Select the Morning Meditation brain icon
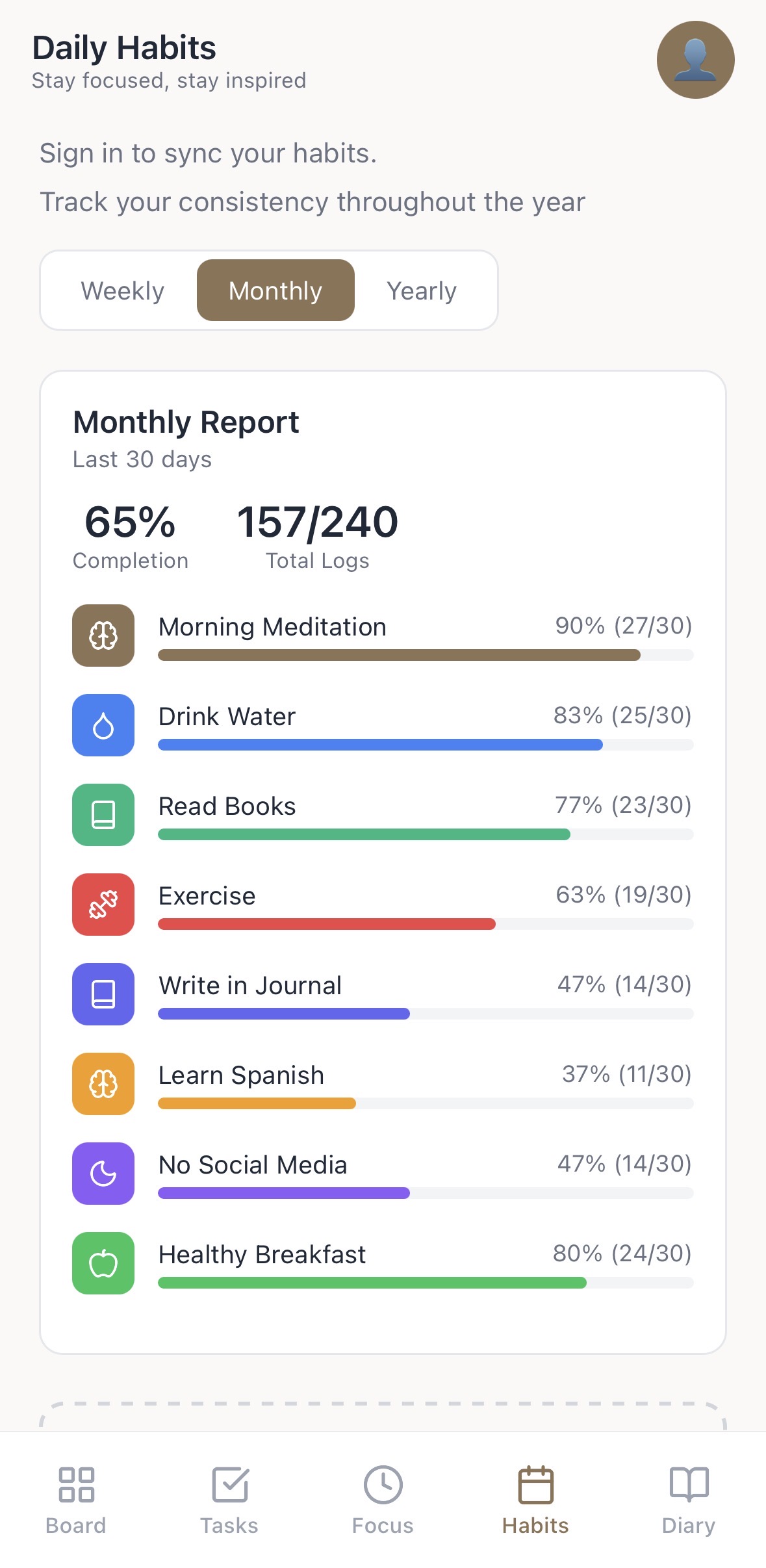This screenshot has width=766, height=1568. (103, 636)
